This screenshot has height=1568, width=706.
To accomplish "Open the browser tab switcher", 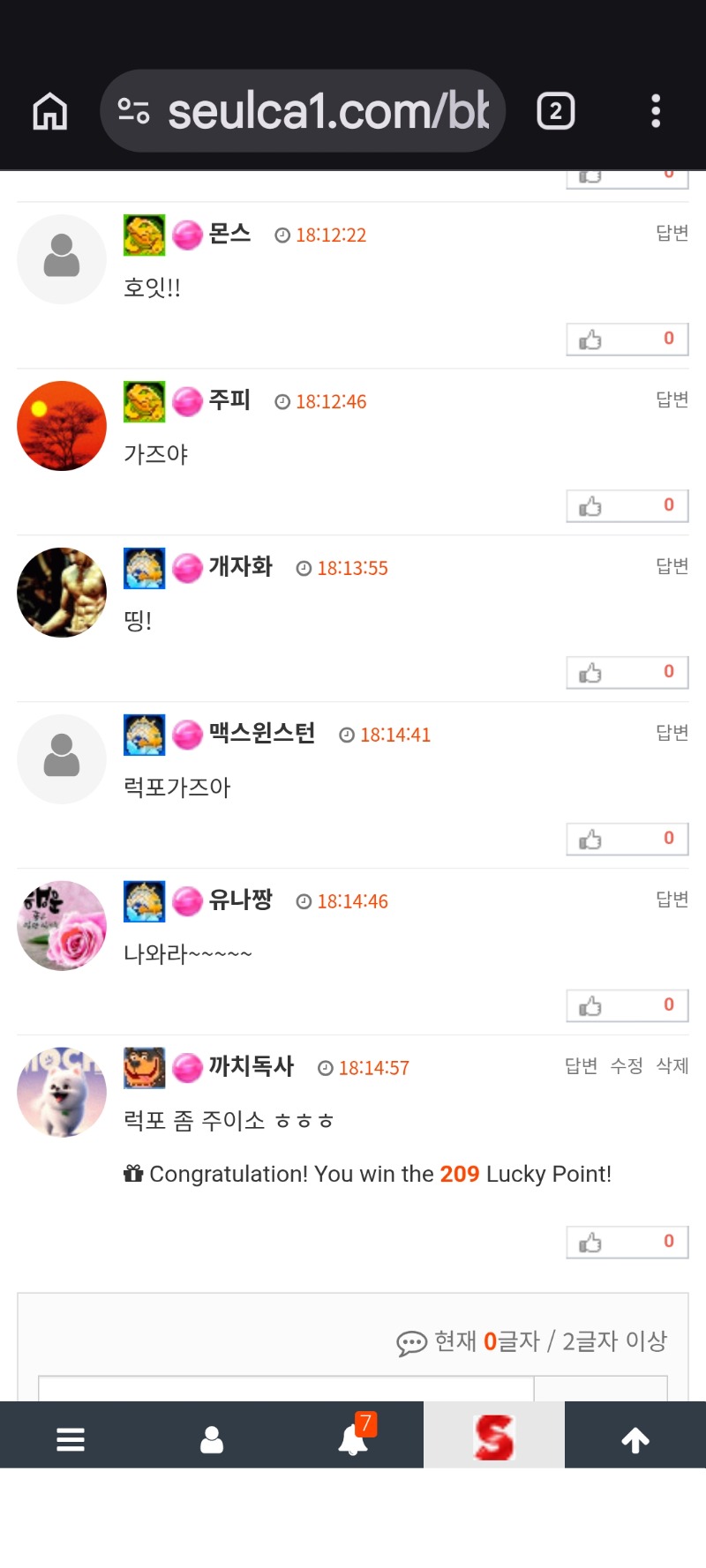I will (556, 112).
